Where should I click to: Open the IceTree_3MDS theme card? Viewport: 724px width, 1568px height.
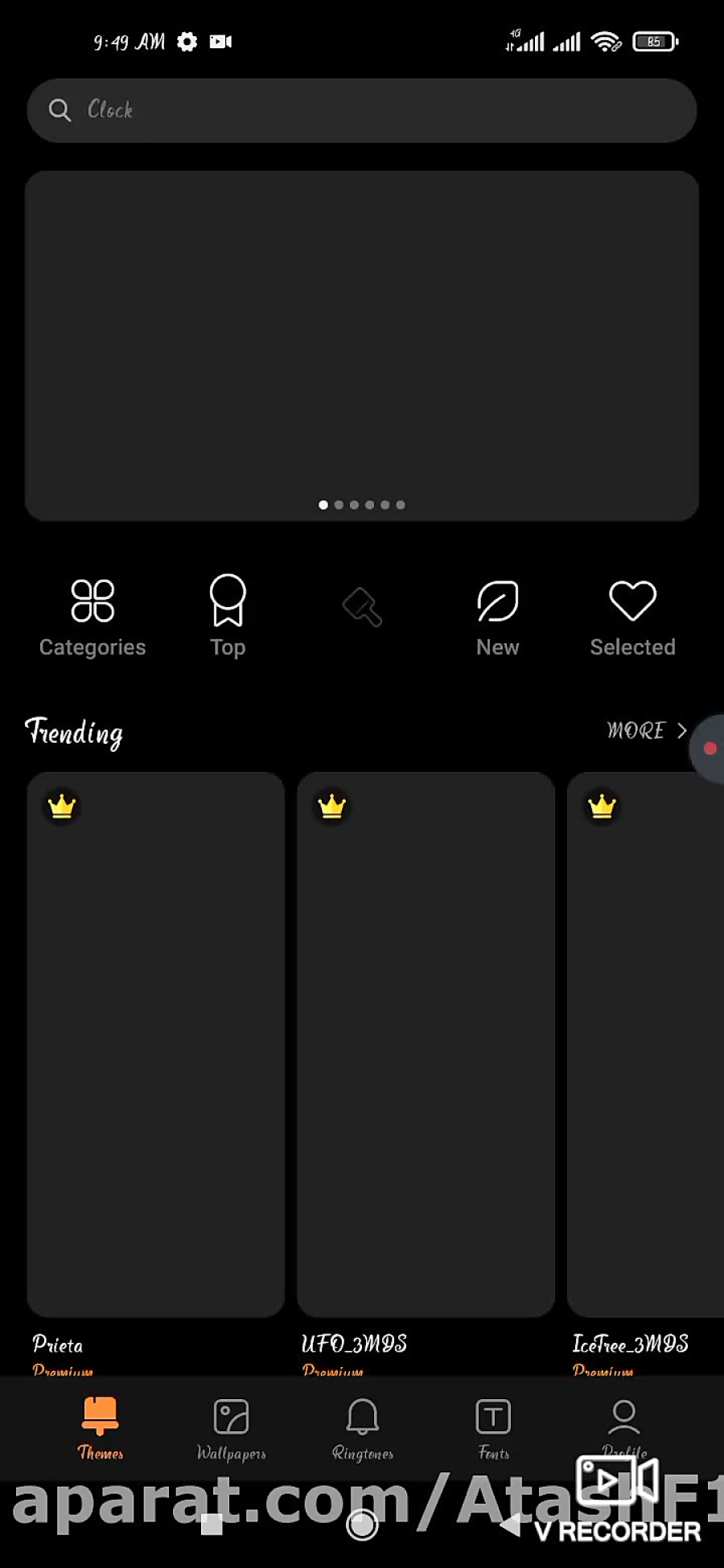[645, 1044]
